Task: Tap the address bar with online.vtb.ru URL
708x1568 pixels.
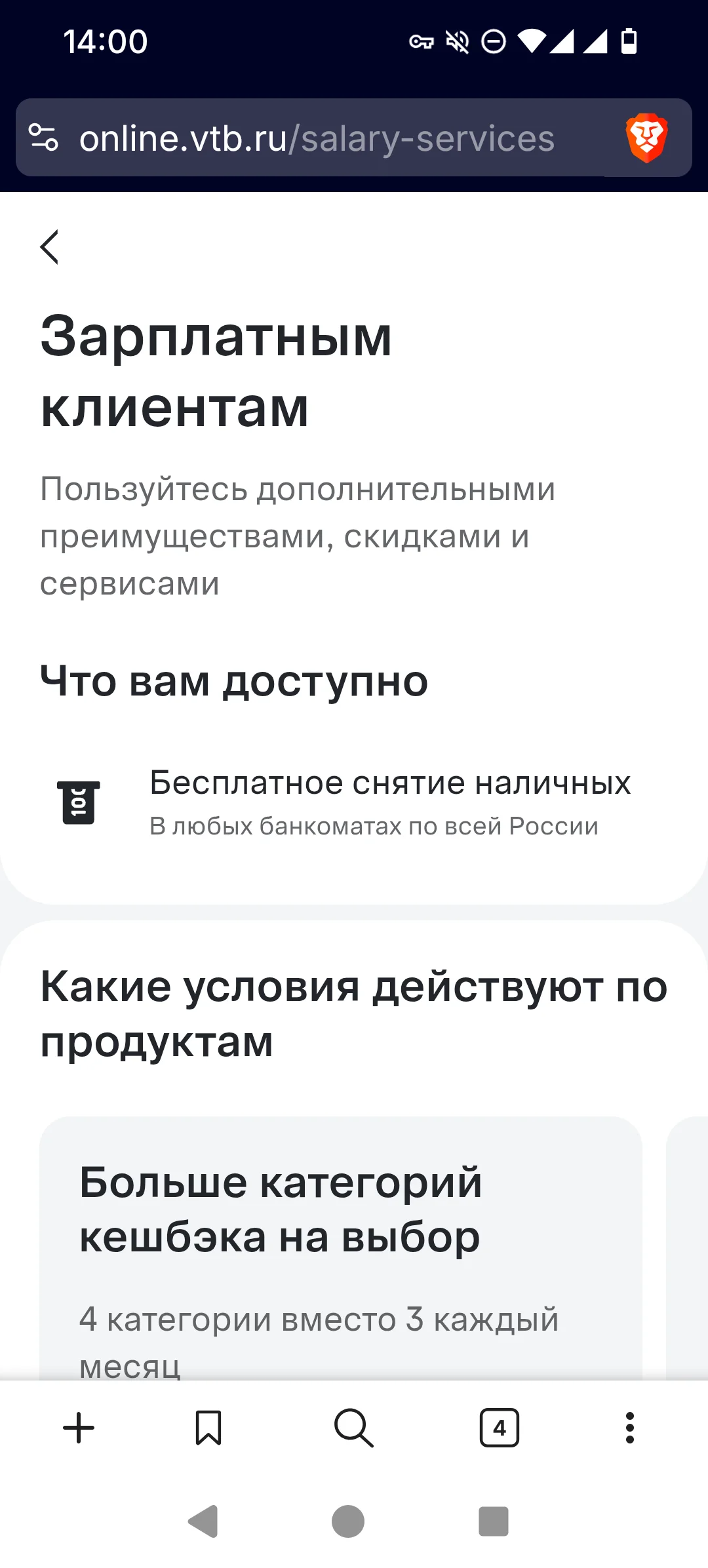Action: pyautogui.click(x=317, y=139)
